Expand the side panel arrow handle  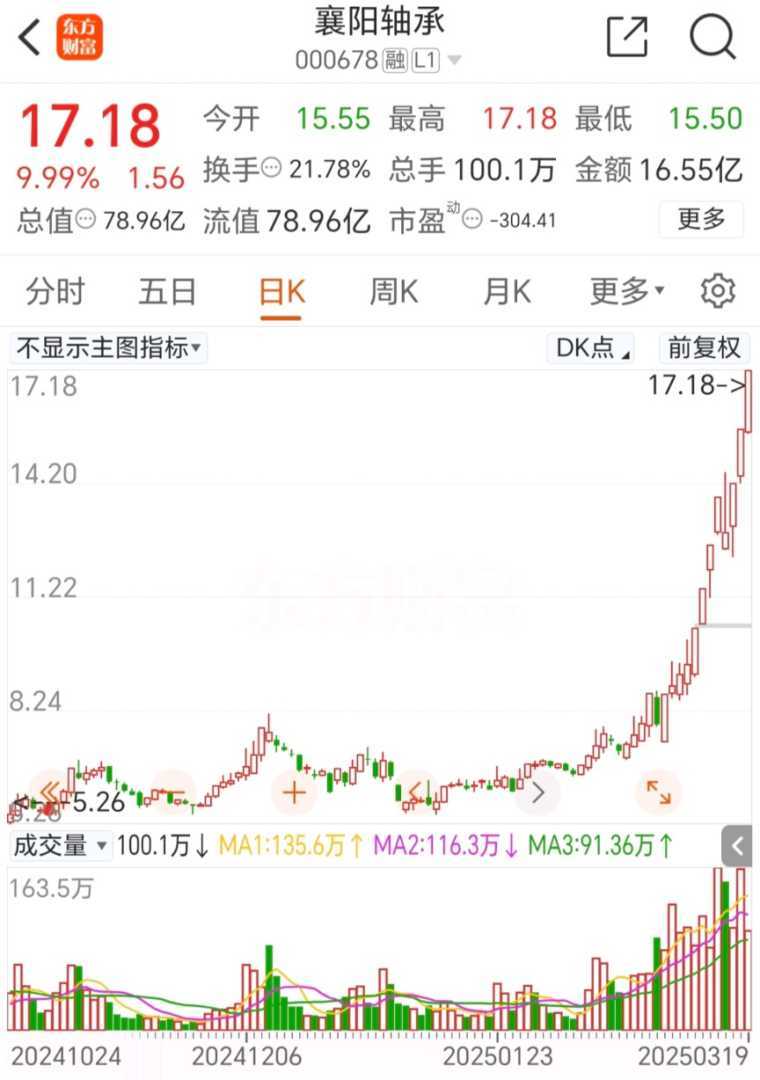pos(738,846)
